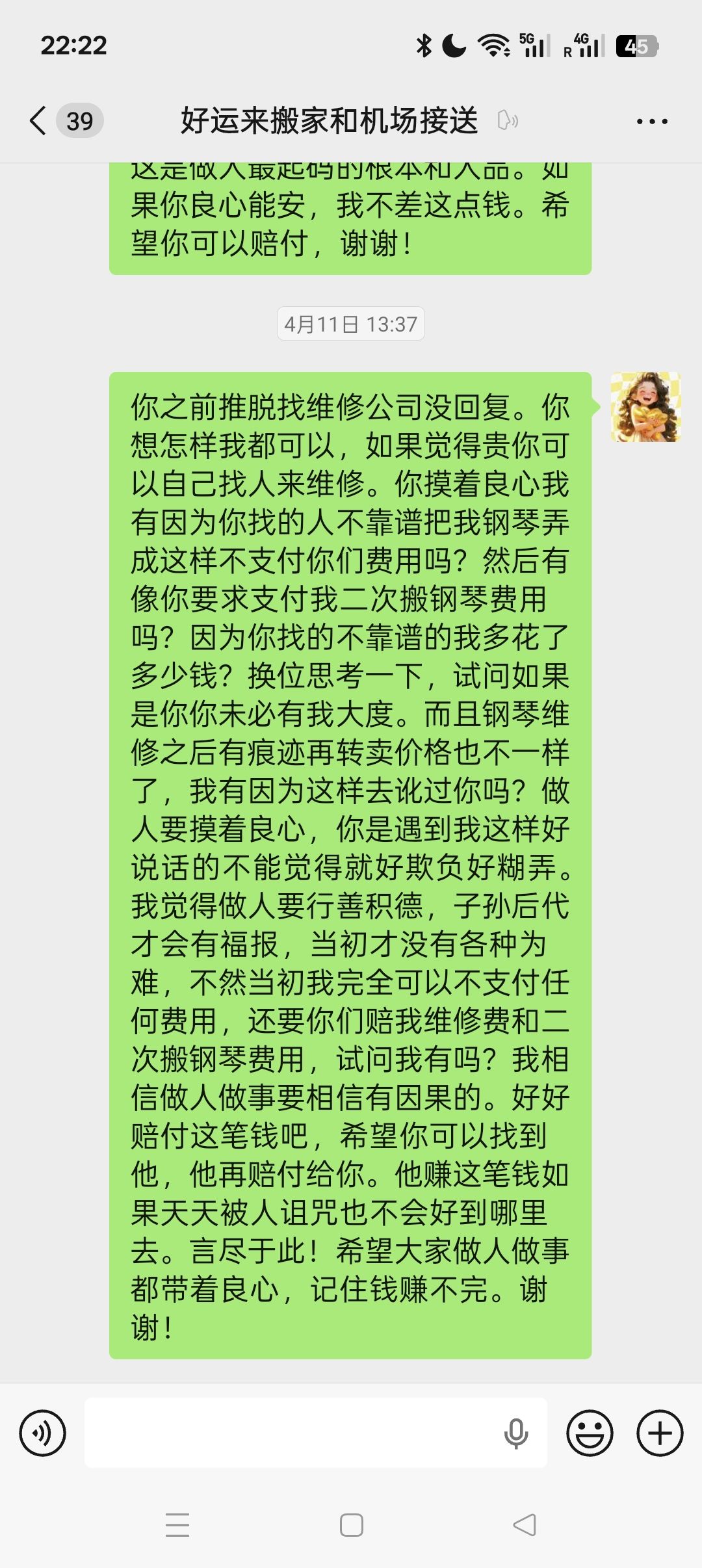Tap the message text field
Viewport: 702px width, 1568px height.
[x=292, y=1433]
